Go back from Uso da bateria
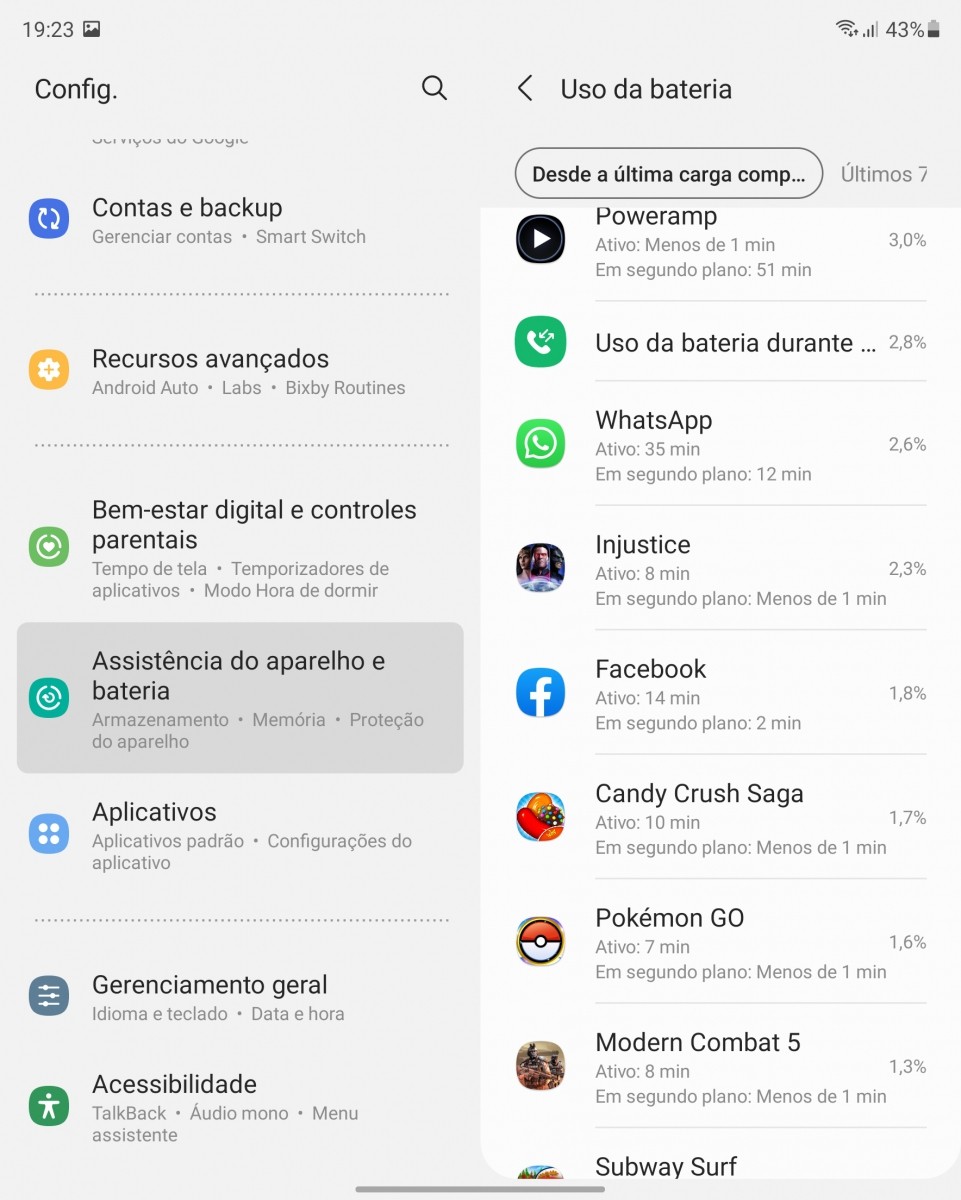Image resolution: width=961 pixels, height=1200 pixels. tap(525, 88)
